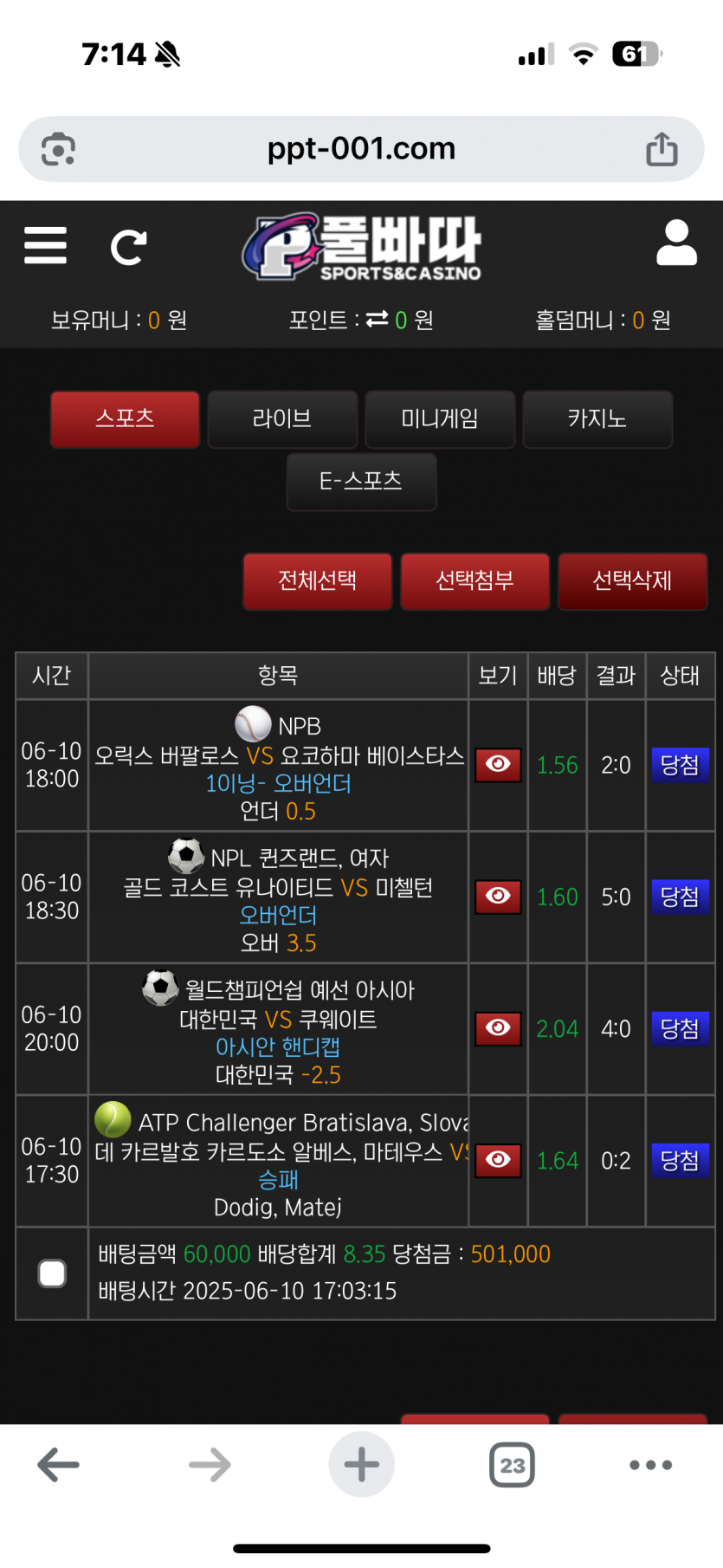Tap the 선택삭제 button

[x=632, y=581]
